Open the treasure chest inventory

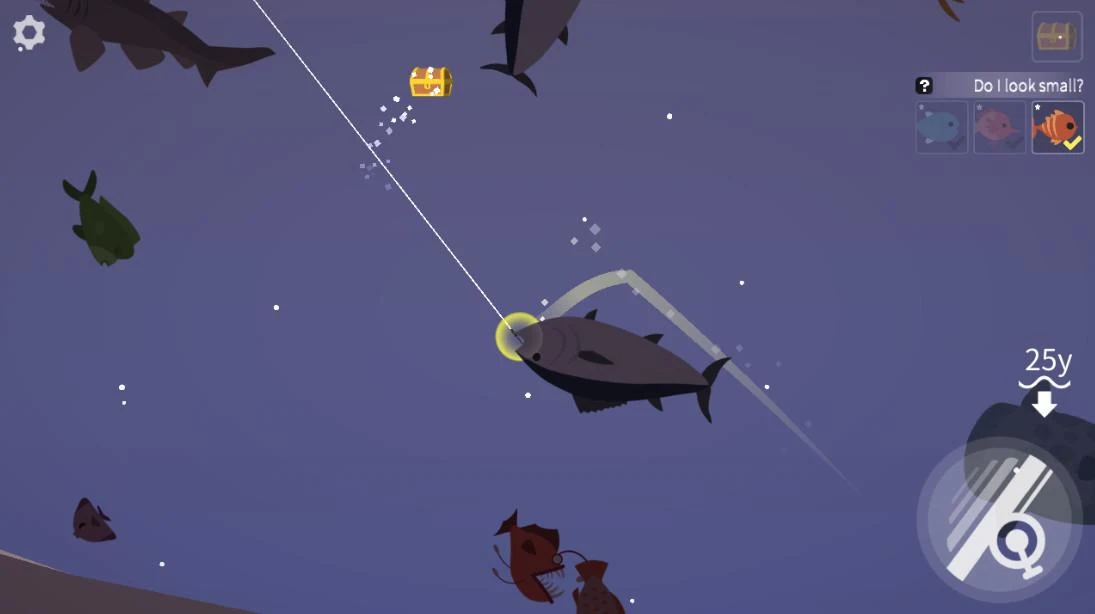click(x=1056, y=37)
